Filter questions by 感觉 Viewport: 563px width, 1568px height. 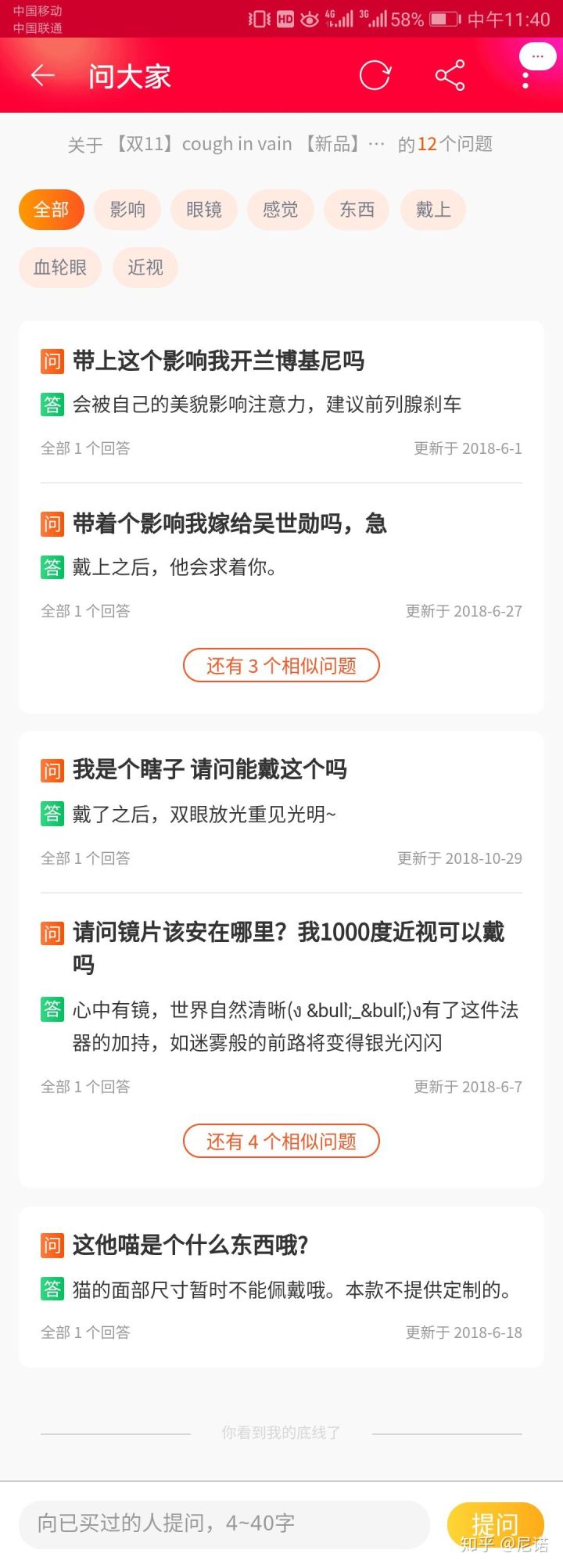[x=281, y=210]
